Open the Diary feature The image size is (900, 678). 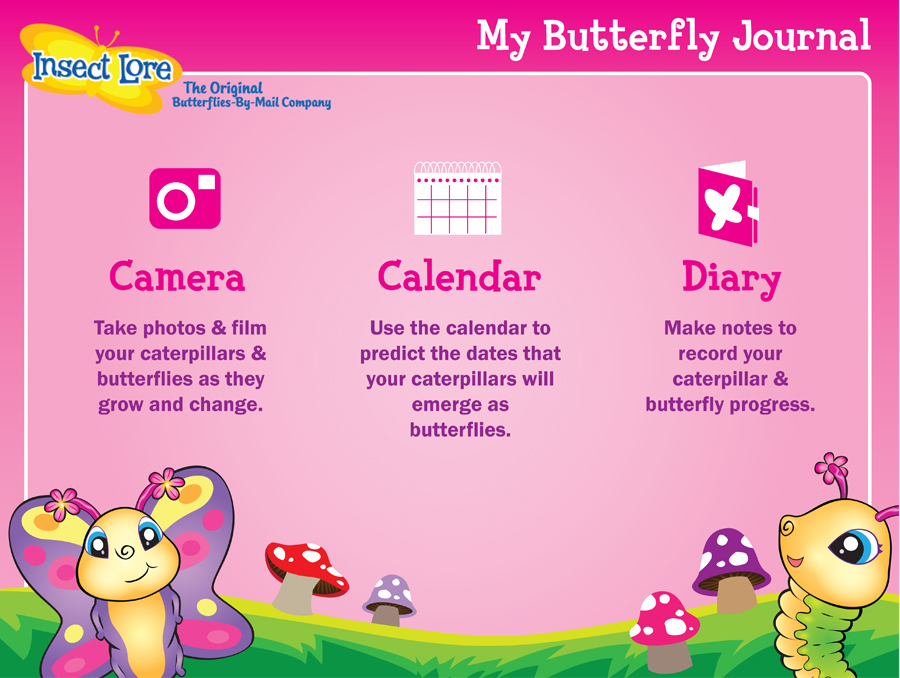point(729,203)
